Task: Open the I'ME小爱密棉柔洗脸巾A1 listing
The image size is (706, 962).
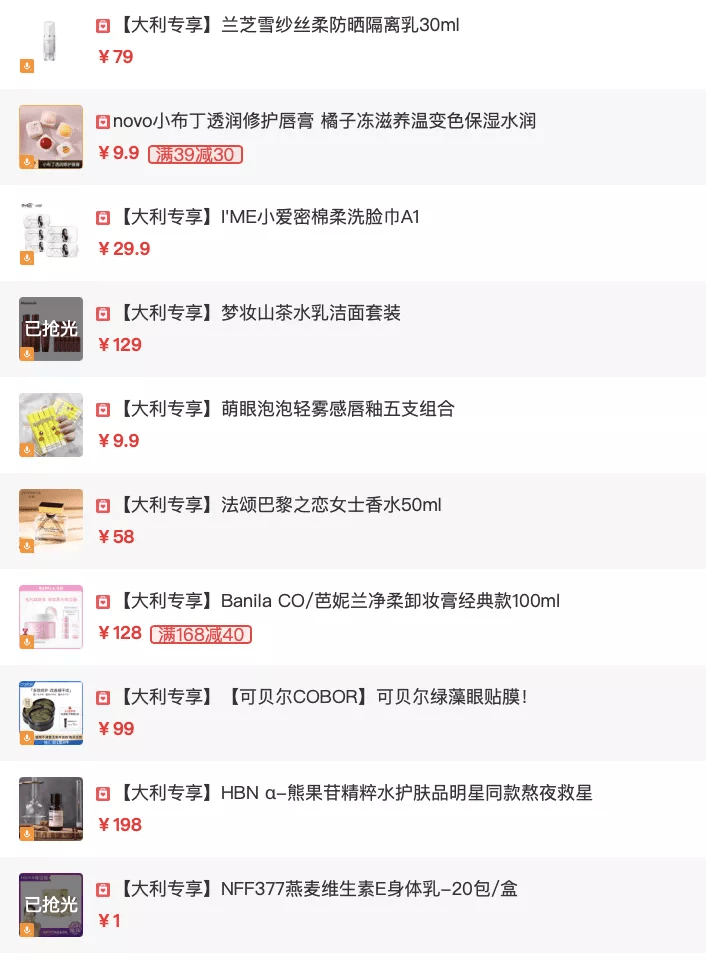Action: (x=320, y=218)
